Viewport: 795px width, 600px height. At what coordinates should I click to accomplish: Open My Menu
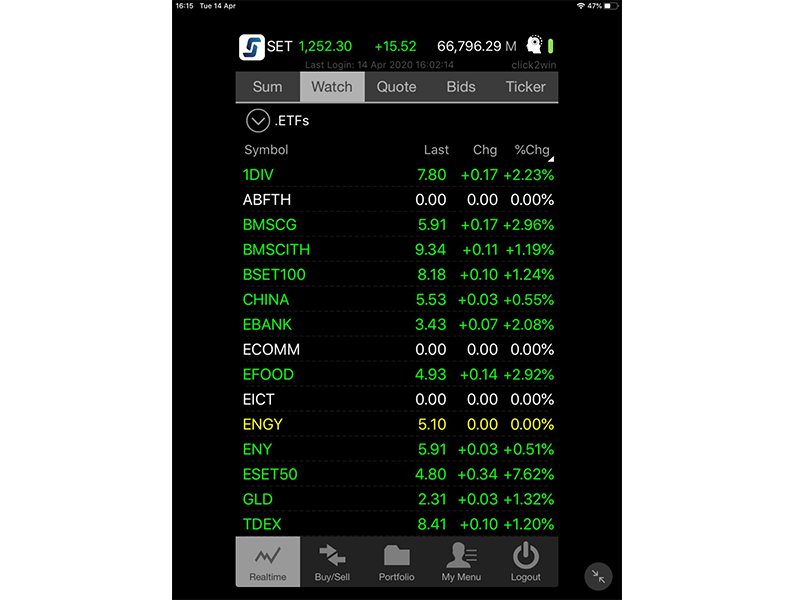point(461,562)
